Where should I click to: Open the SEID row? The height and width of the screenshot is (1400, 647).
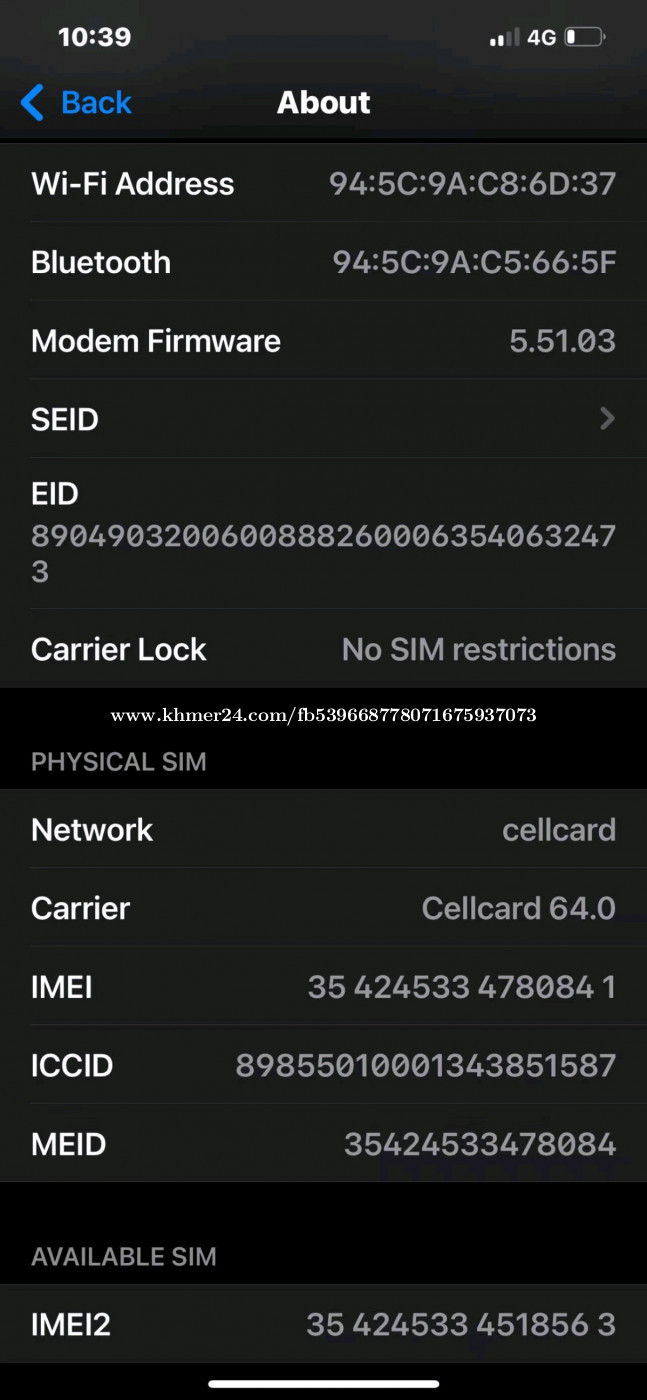pos(323,419)
